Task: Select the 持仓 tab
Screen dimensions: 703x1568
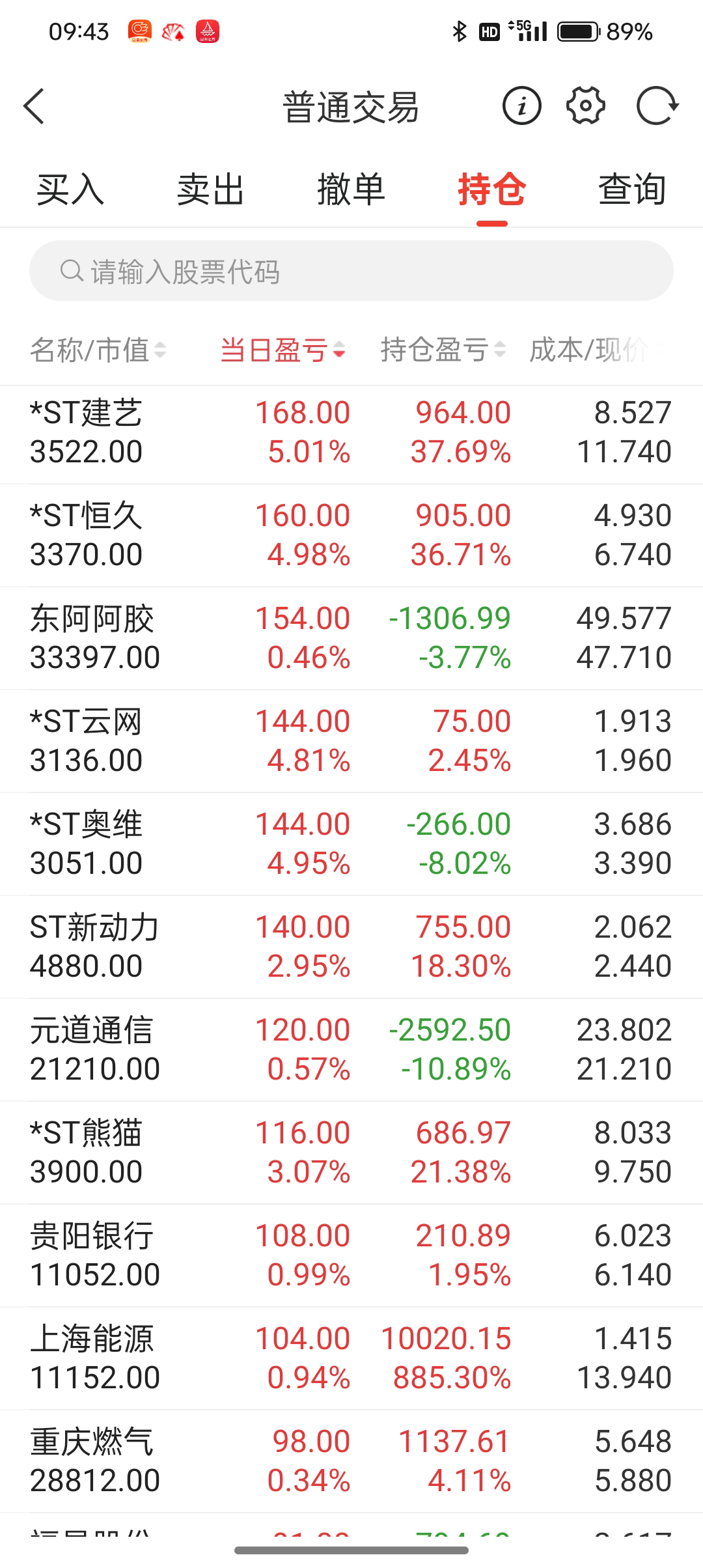Action: [491, 190]
